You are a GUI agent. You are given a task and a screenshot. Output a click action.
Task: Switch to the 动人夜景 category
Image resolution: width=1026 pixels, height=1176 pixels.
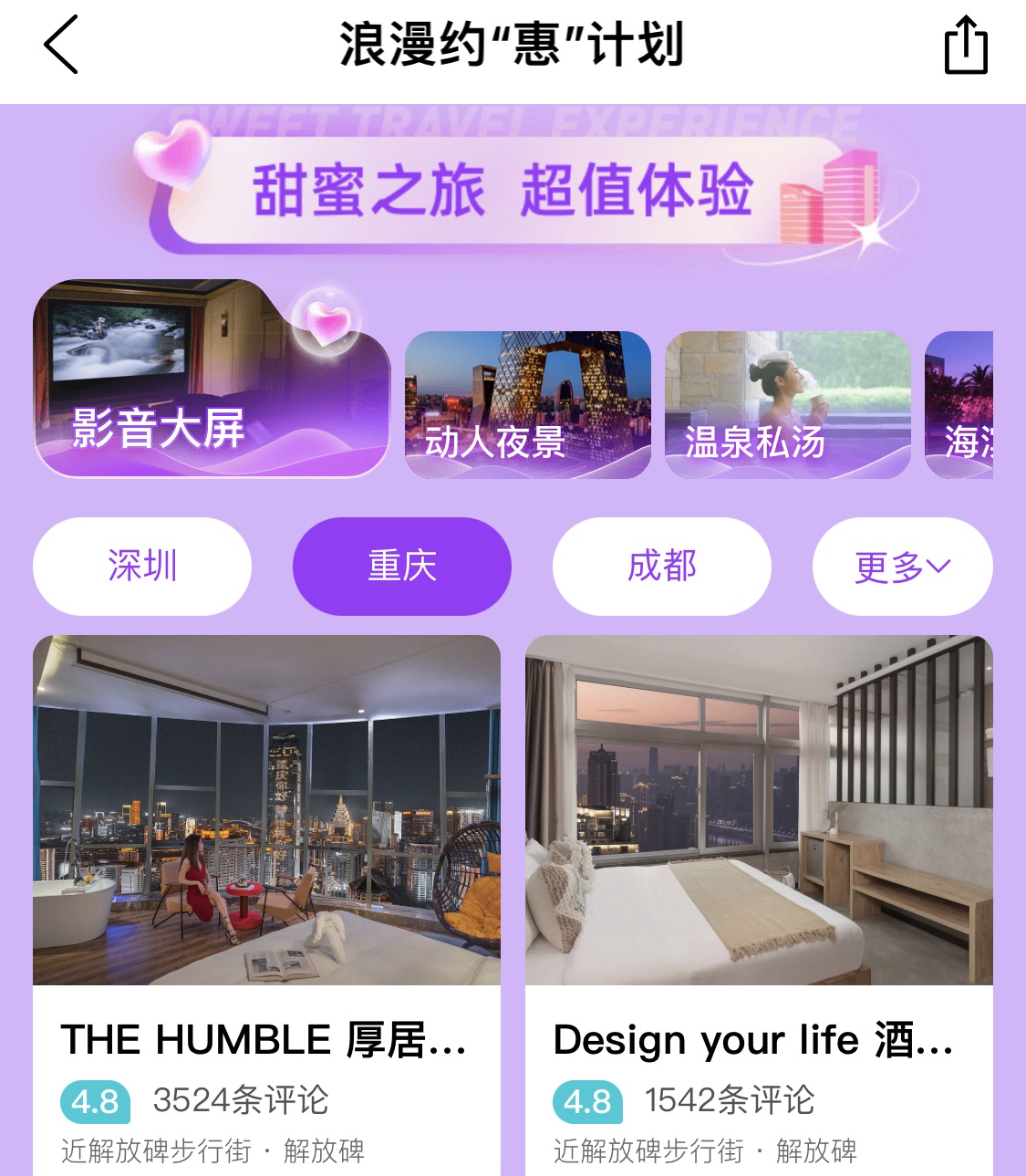click(x=527, y=405)
